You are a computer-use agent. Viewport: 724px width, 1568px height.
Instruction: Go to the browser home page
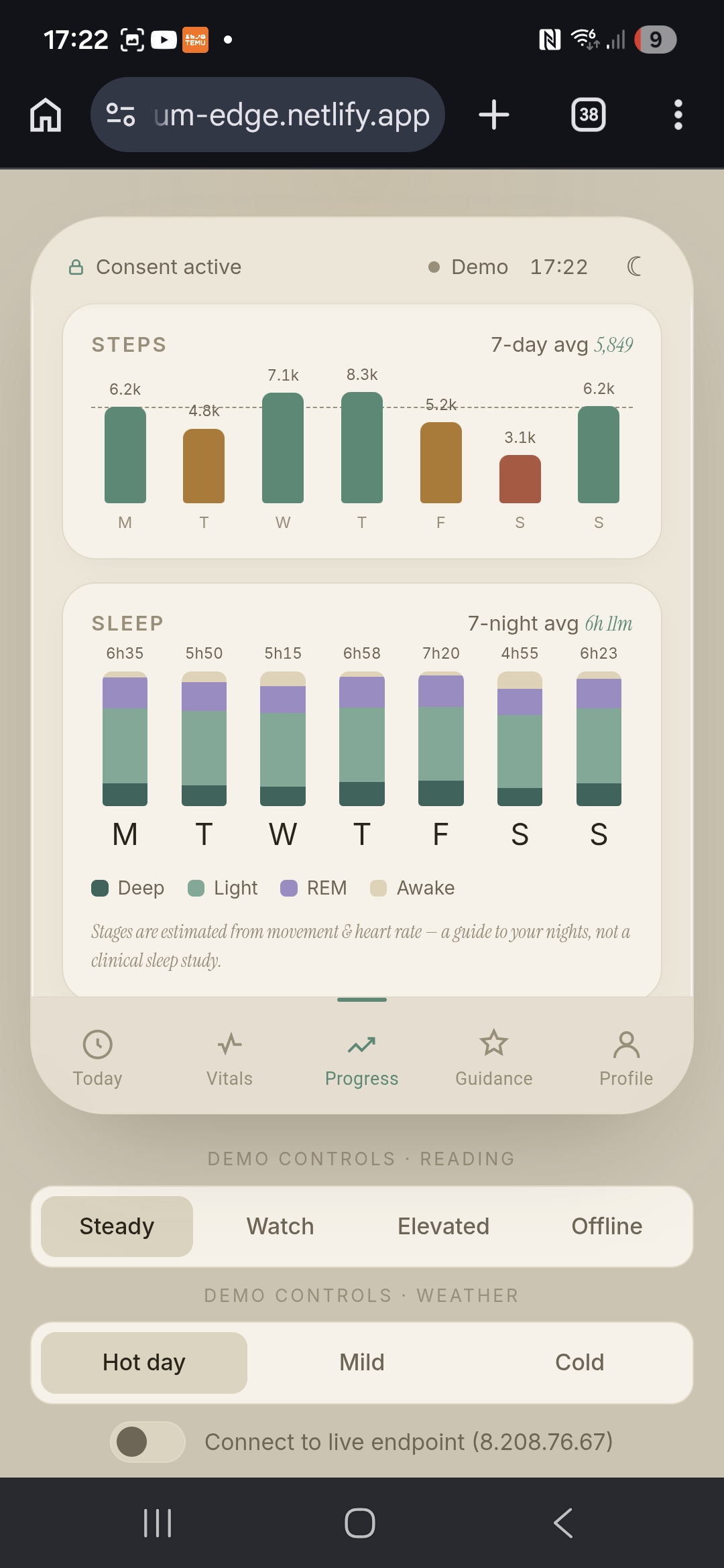(x=46, y=115)
